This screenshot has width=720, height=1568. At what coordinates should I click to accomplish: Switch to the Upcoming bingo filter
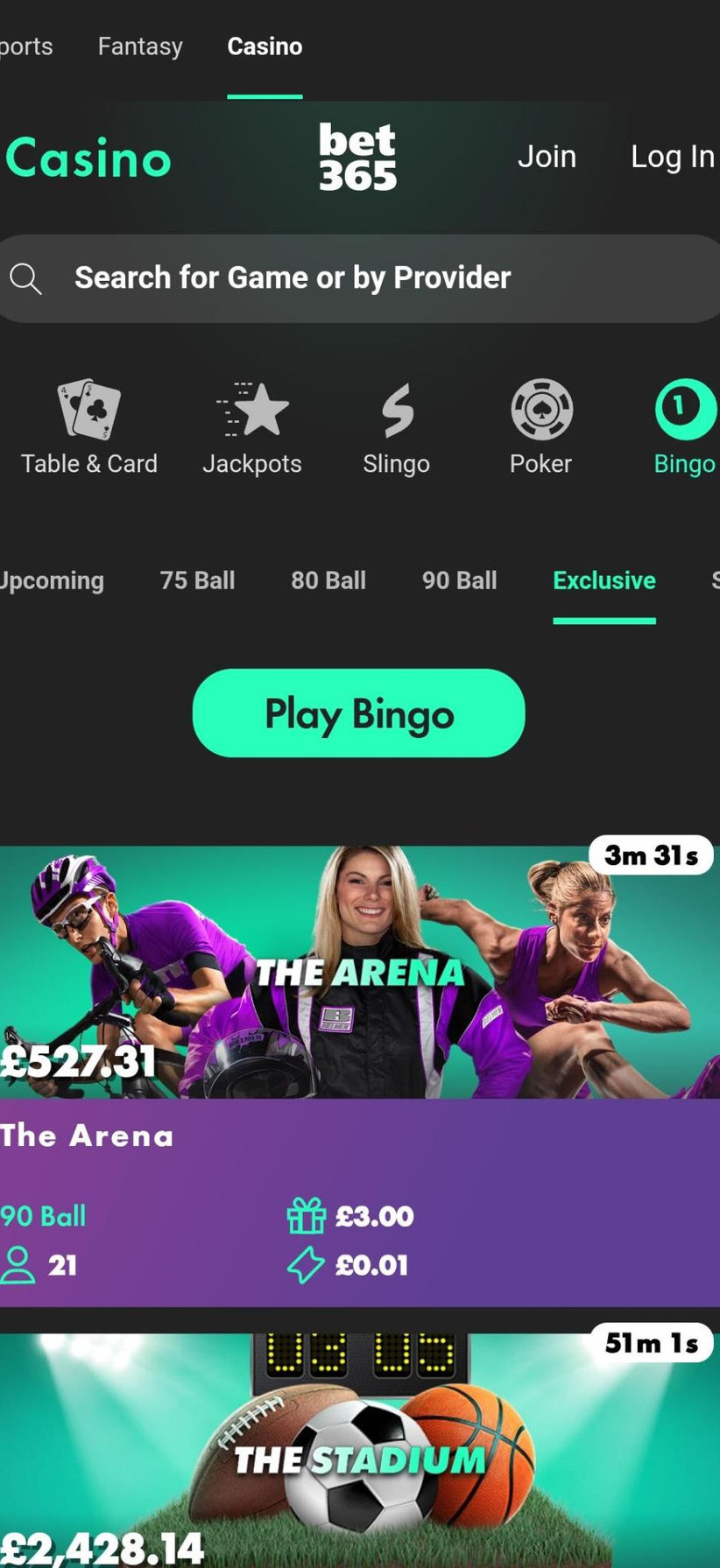click(51, 580)
